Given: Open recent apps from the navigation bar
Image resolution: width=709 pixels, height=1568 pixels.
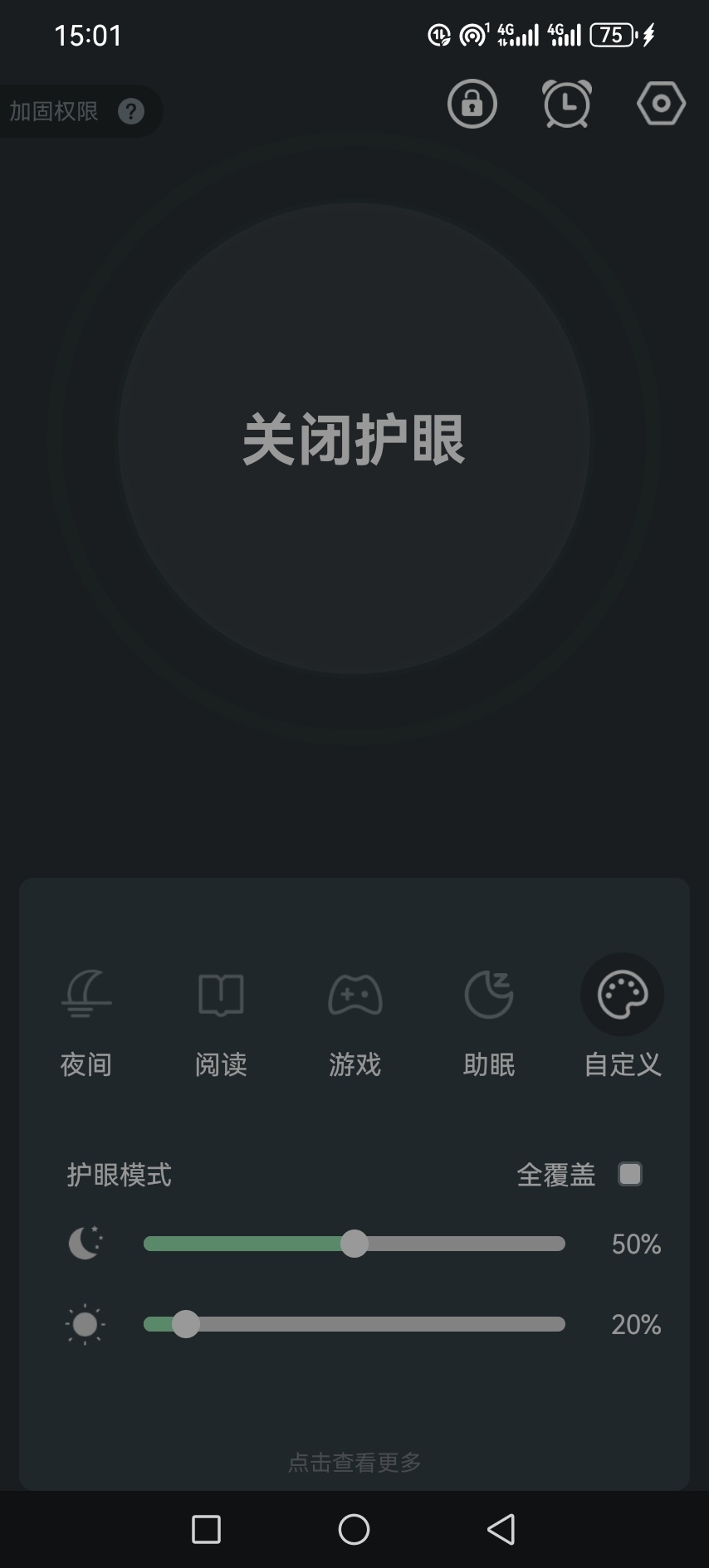Looking at the screenshot, I should pos(206,1529).
